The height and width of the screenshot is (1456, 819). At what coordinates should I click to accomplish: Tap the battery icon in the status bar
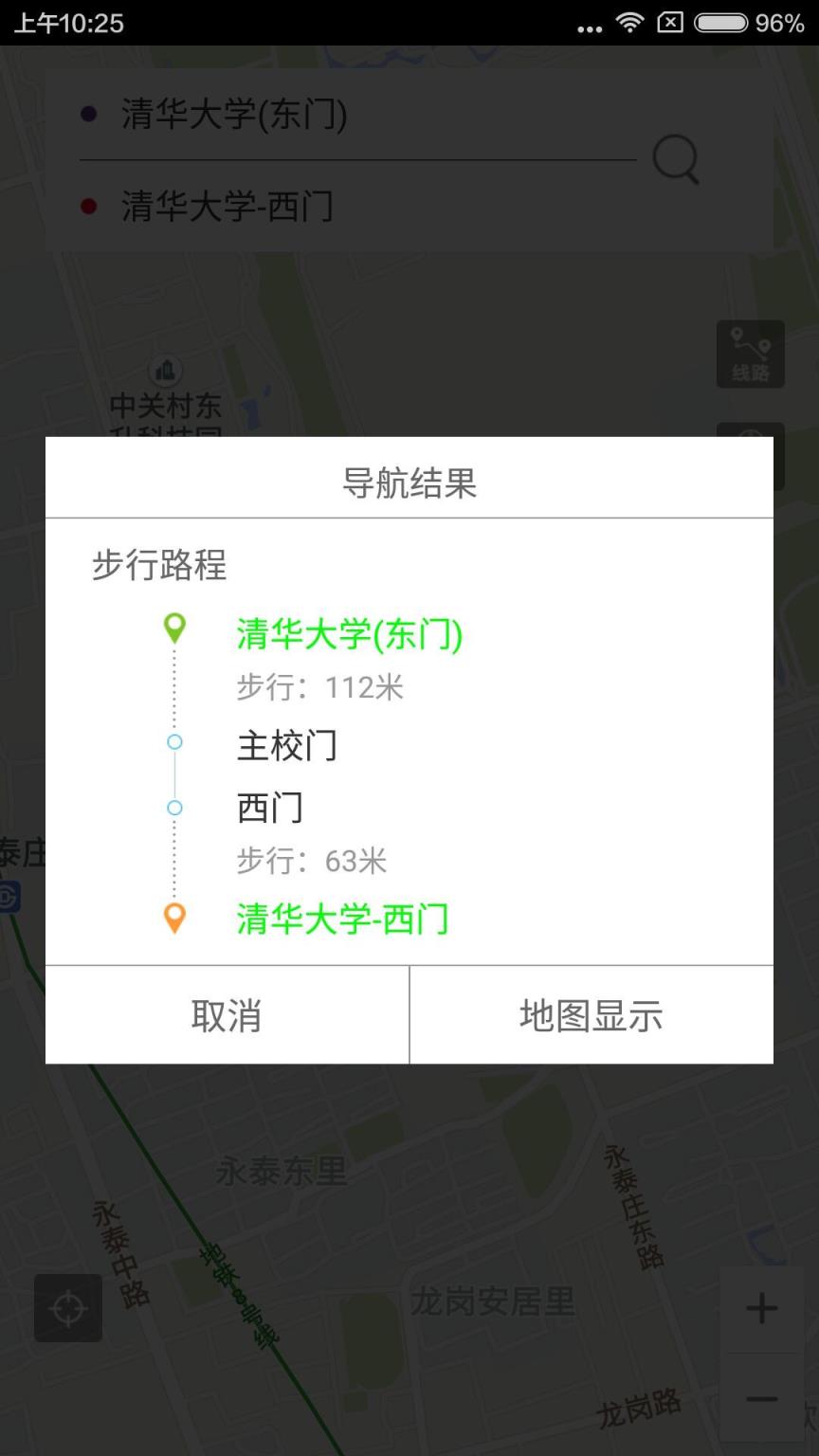point(723,23)
